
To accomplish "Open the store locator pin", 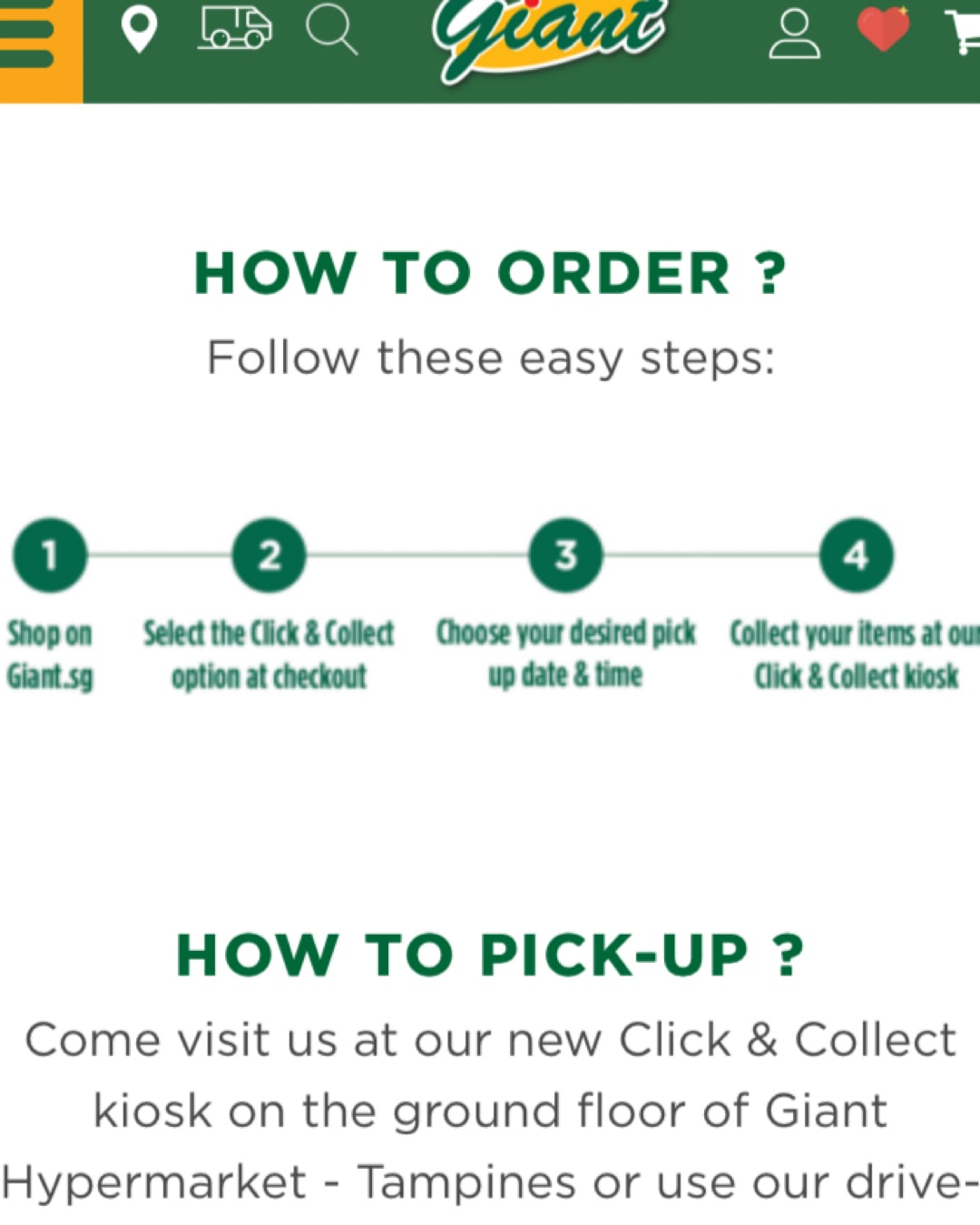I will click(x=139, y=29).
